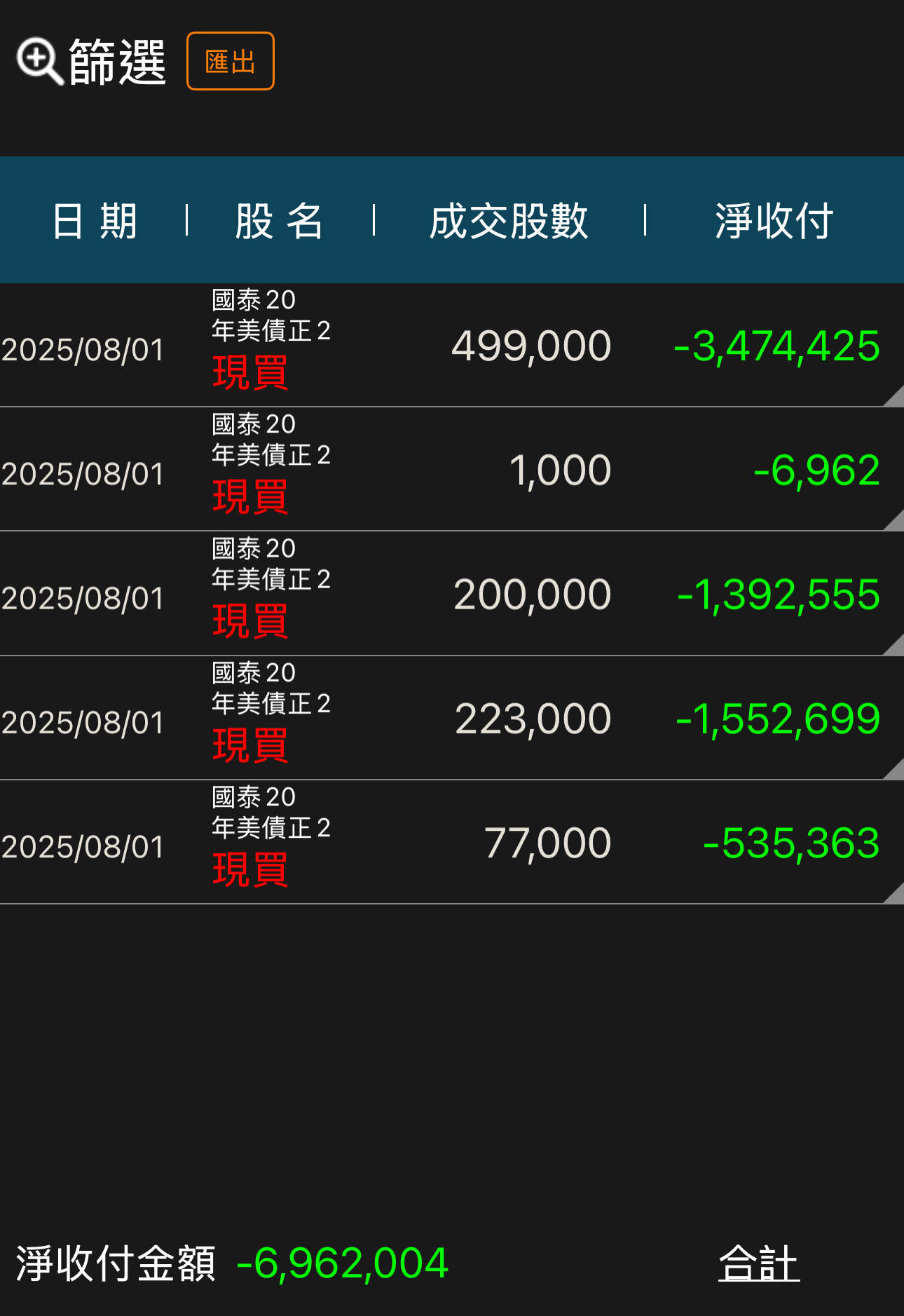View details of the 200,000 shares trade
Image resolution: width=904 pixels, height=1316 pixels.
click(451, 594)
